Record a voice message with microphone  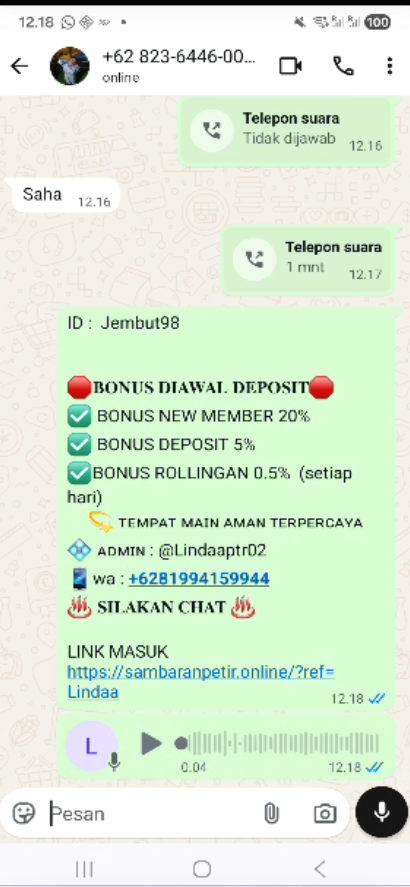point(382,812)
